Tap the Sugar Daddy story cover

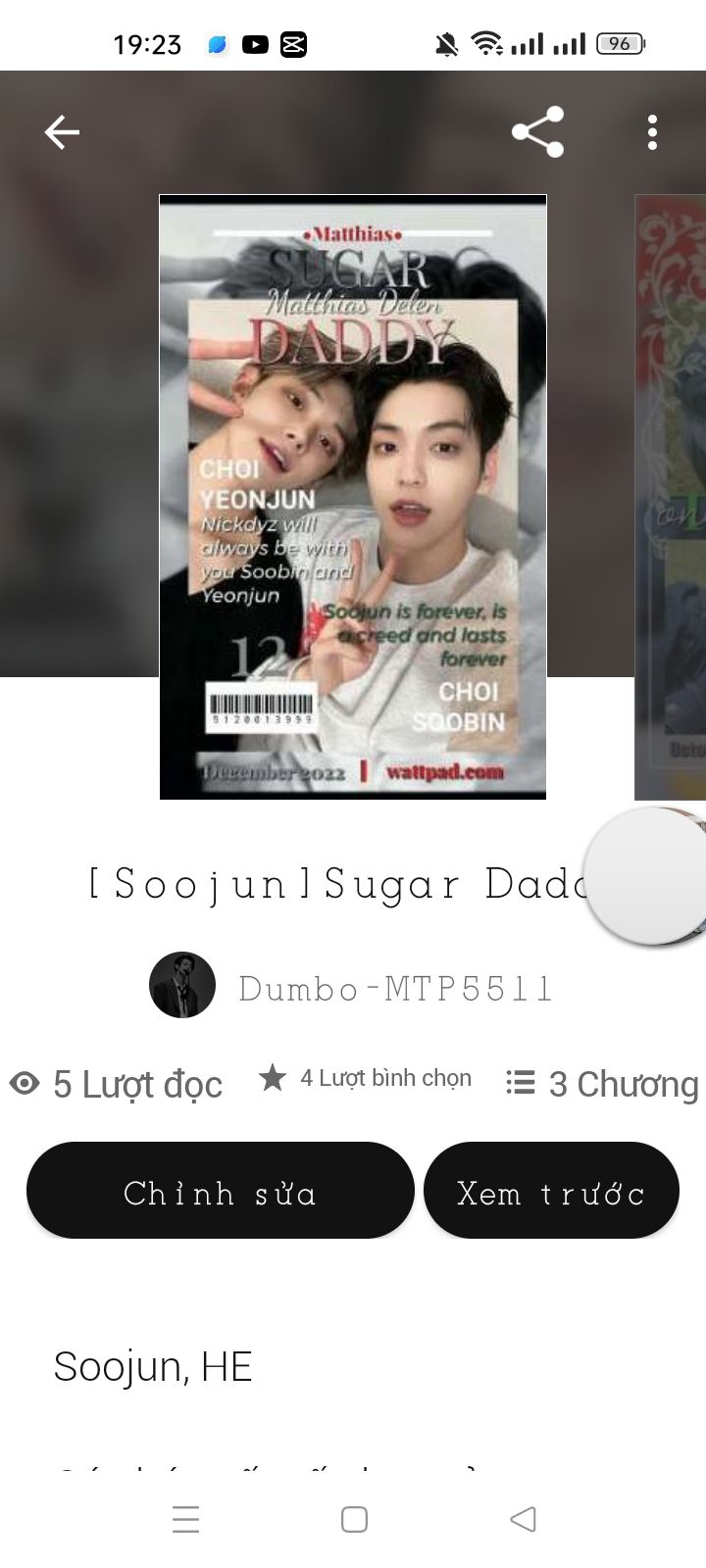(x=353, y=497)
